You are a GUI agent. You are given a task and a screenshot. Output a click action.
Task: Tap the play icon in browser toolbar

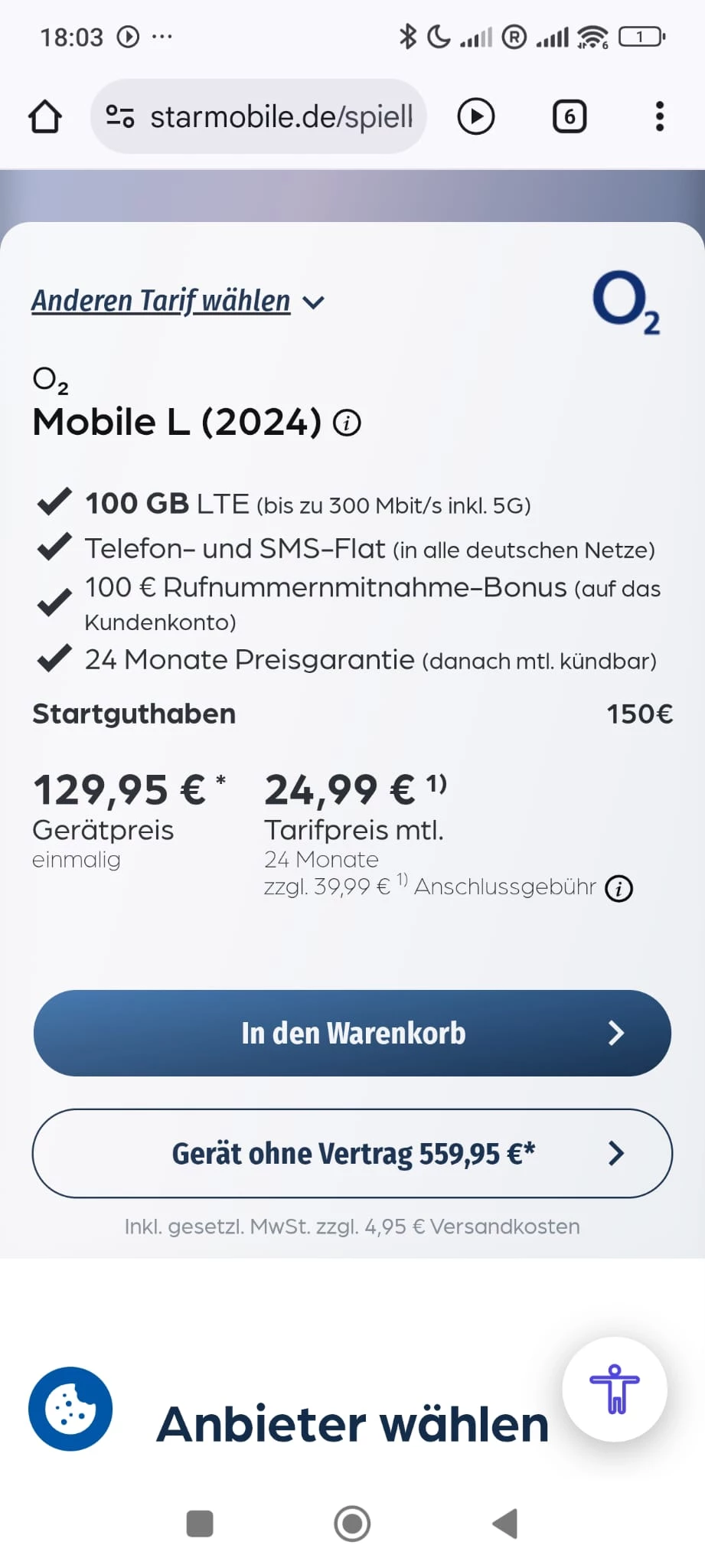click(475, 117)
